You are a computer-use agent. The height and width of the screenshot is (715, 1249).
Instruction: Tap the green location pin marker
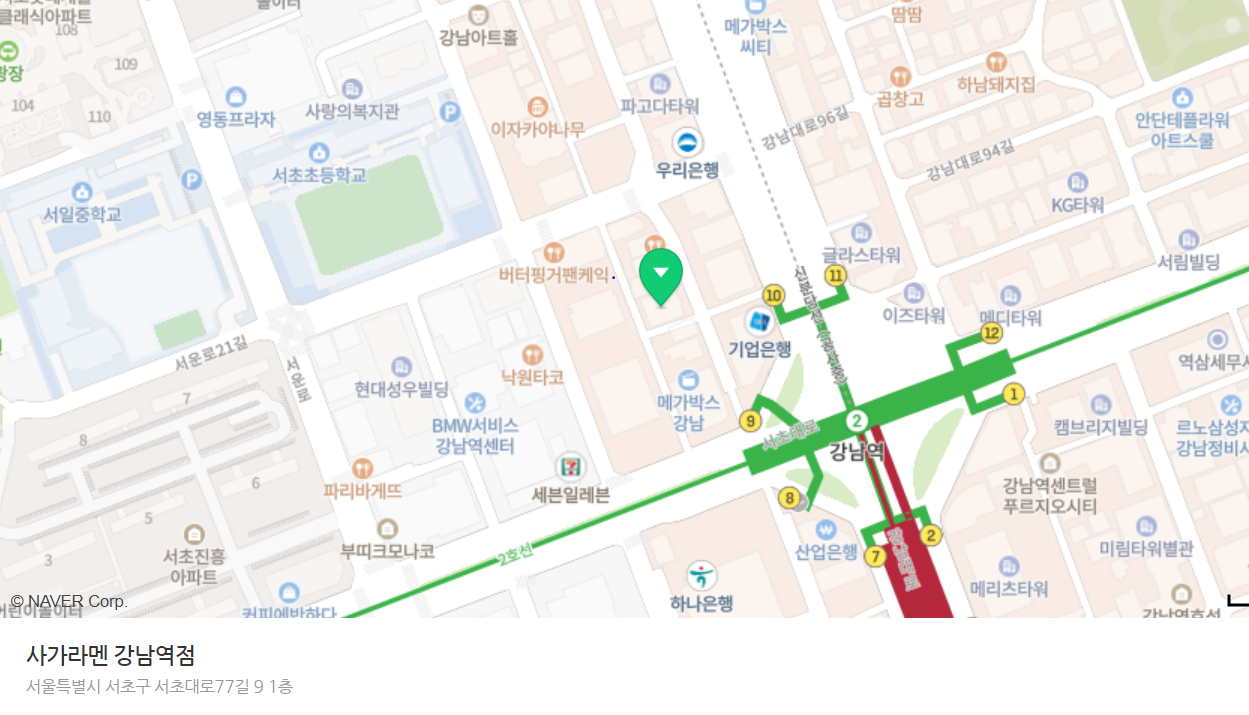tap(661, 274)
